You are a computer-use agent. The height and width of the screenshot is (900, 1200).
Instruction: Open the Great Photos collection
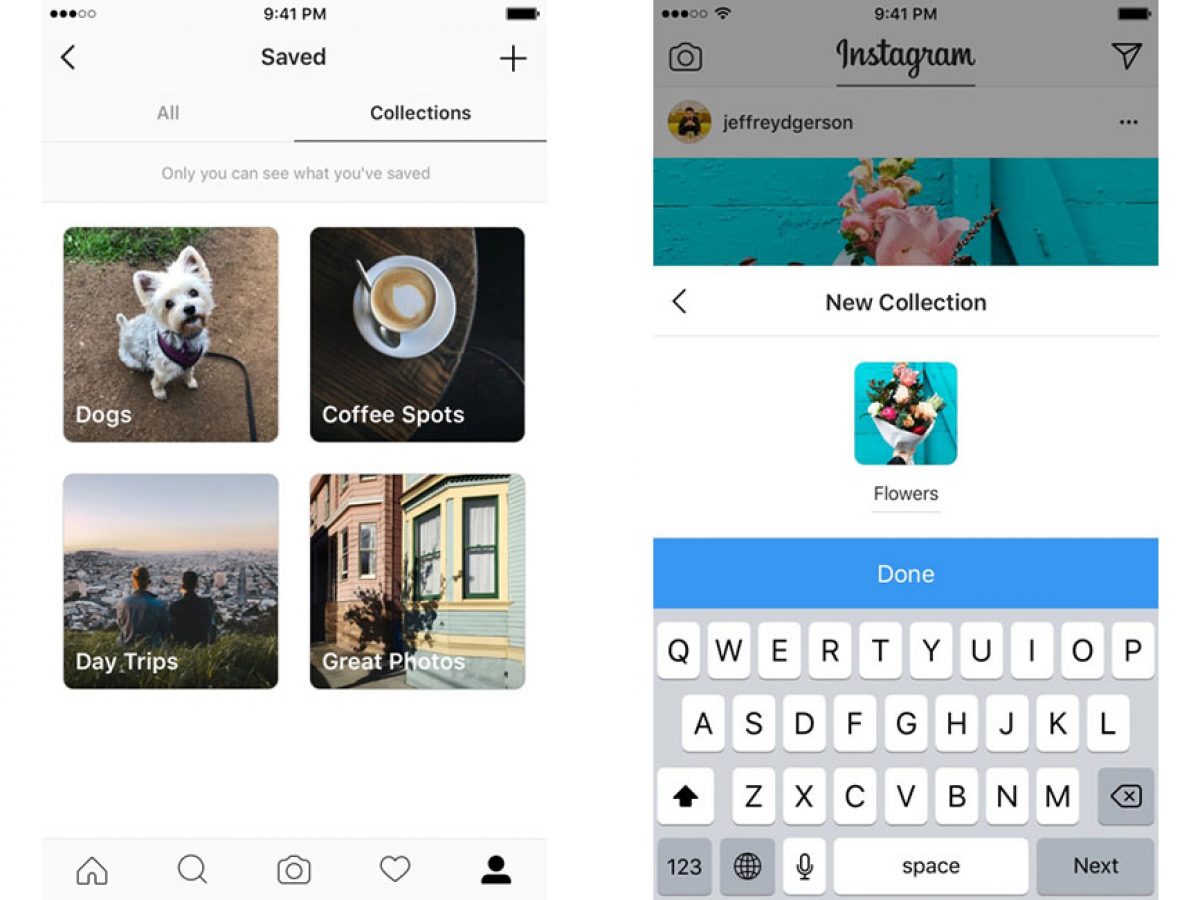click(x=417, y=581)
